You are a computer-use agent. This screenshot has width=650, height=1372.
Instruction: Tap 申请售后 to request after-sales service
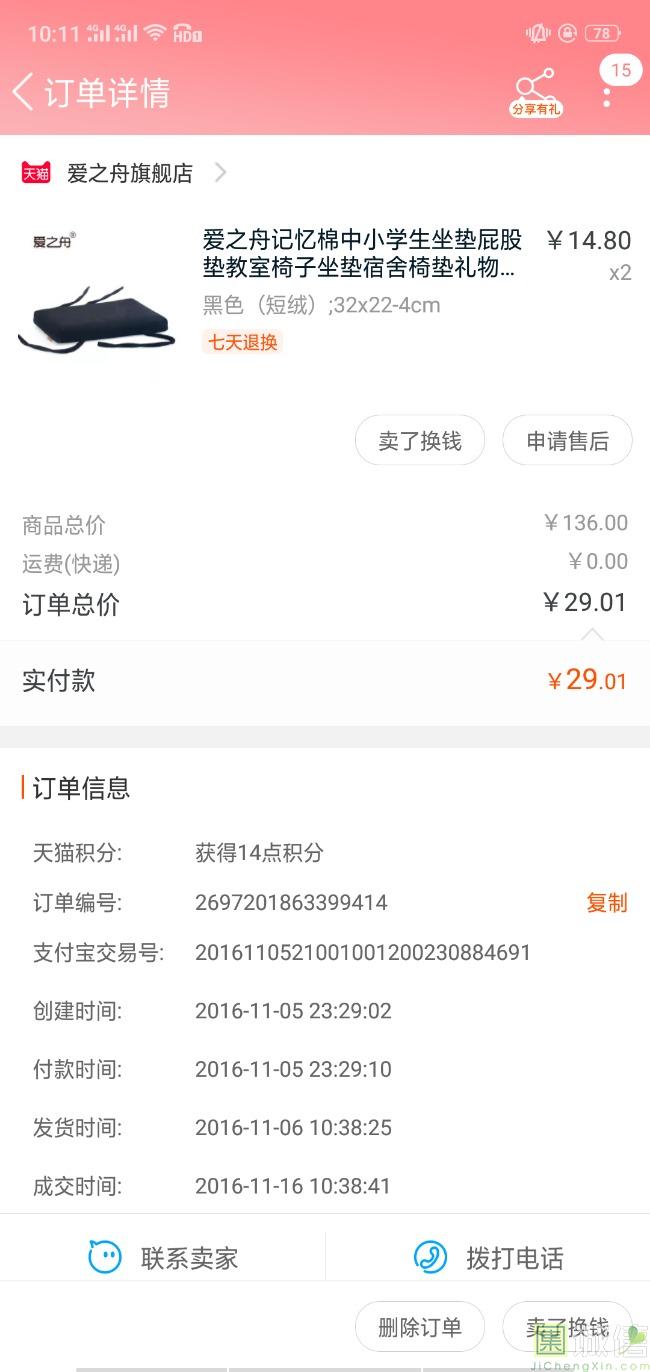click(567, 441)
